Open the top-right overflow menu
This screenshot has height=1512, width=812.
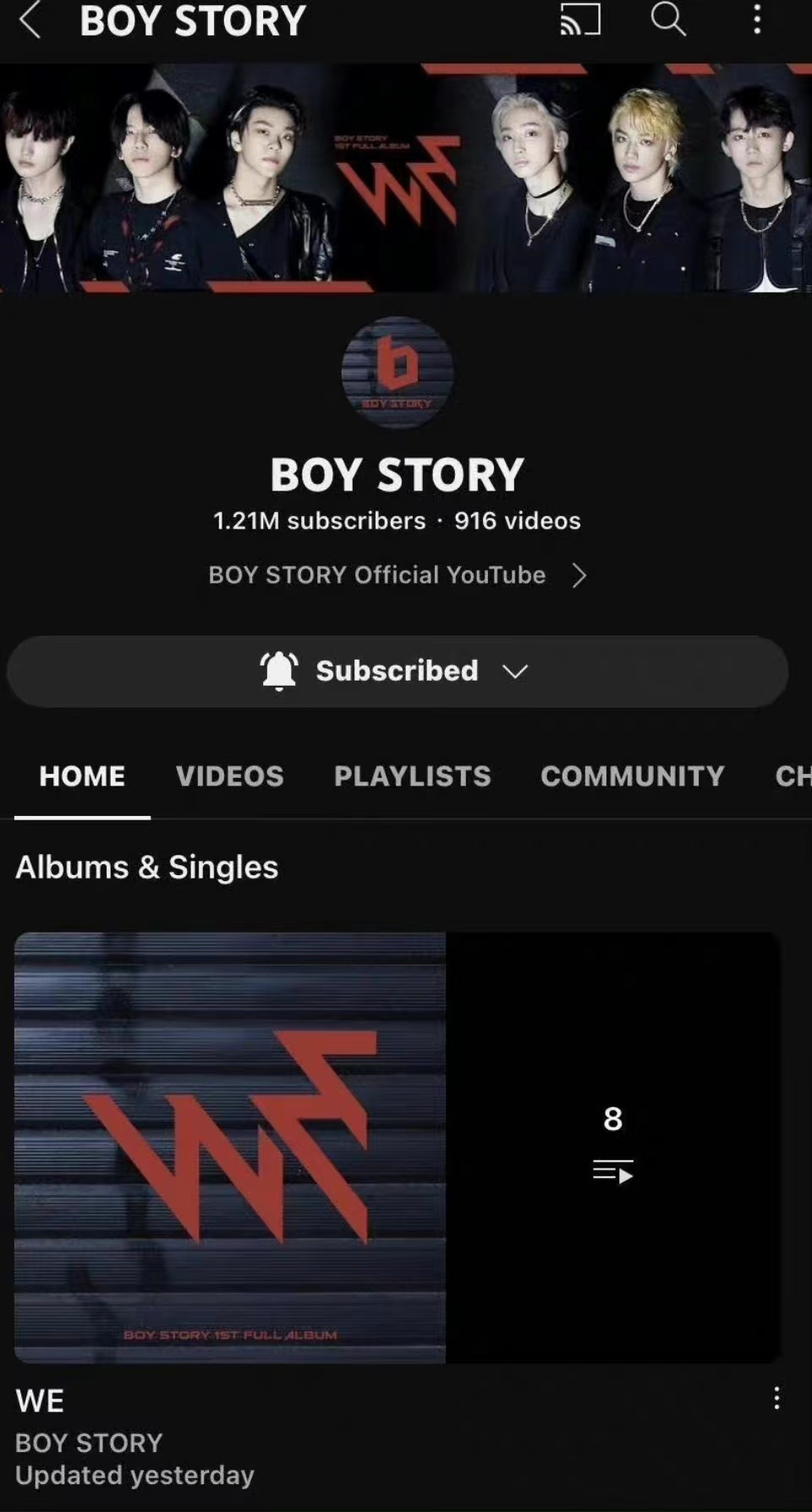click(757, 20)
